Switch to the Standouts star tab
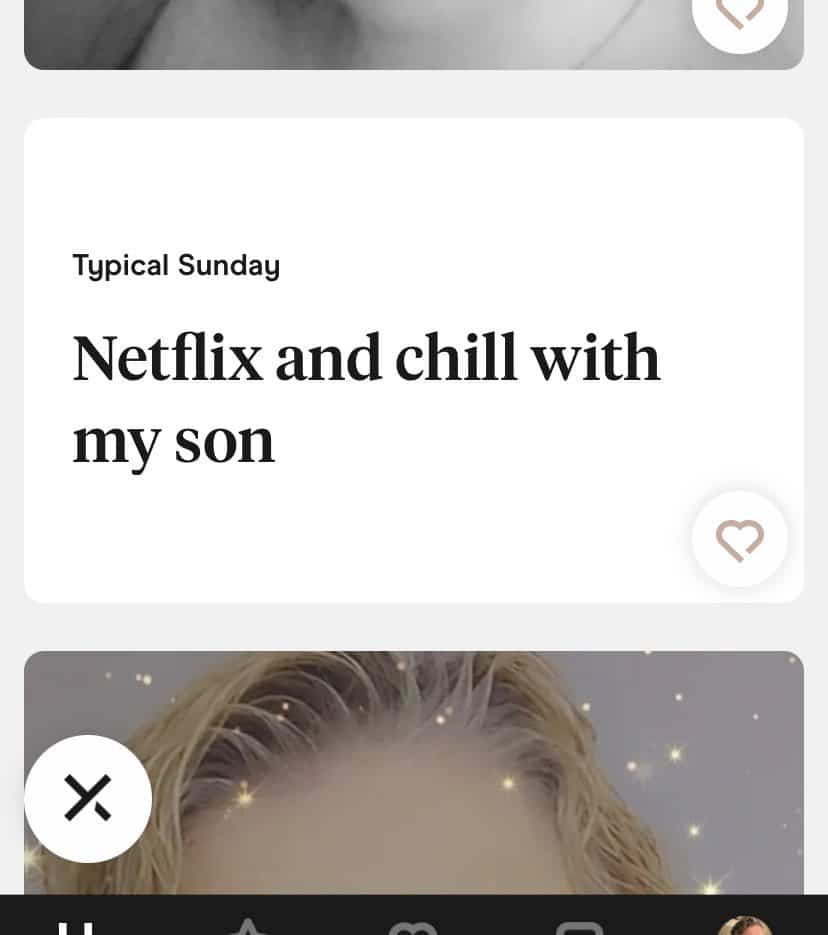Image resolution: width=828 pixels, height=935 pixels. 247,926
